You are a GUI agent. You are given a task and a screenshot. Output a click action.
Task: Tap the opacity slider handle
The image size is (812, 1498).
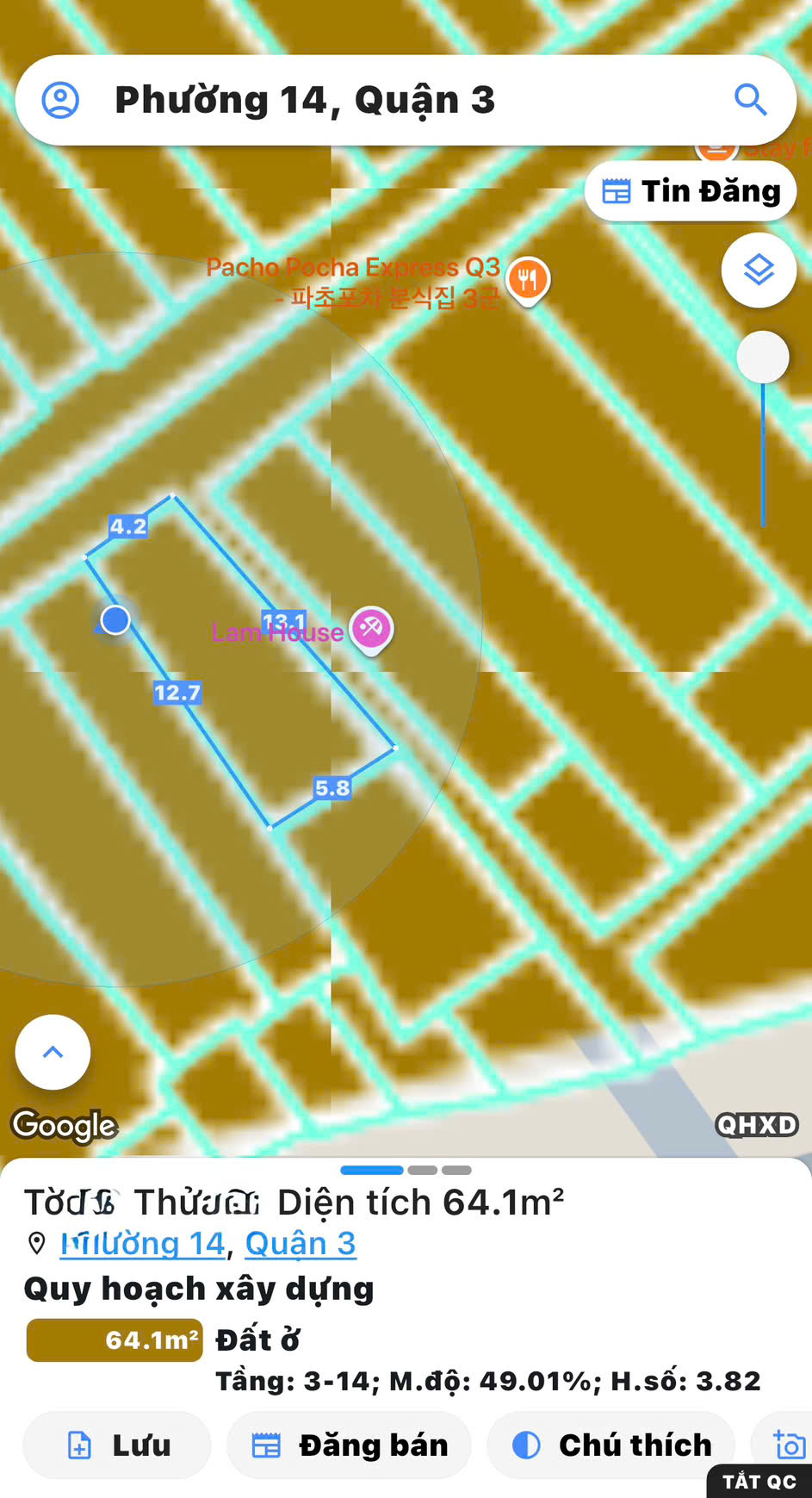(x=763, y=357)
